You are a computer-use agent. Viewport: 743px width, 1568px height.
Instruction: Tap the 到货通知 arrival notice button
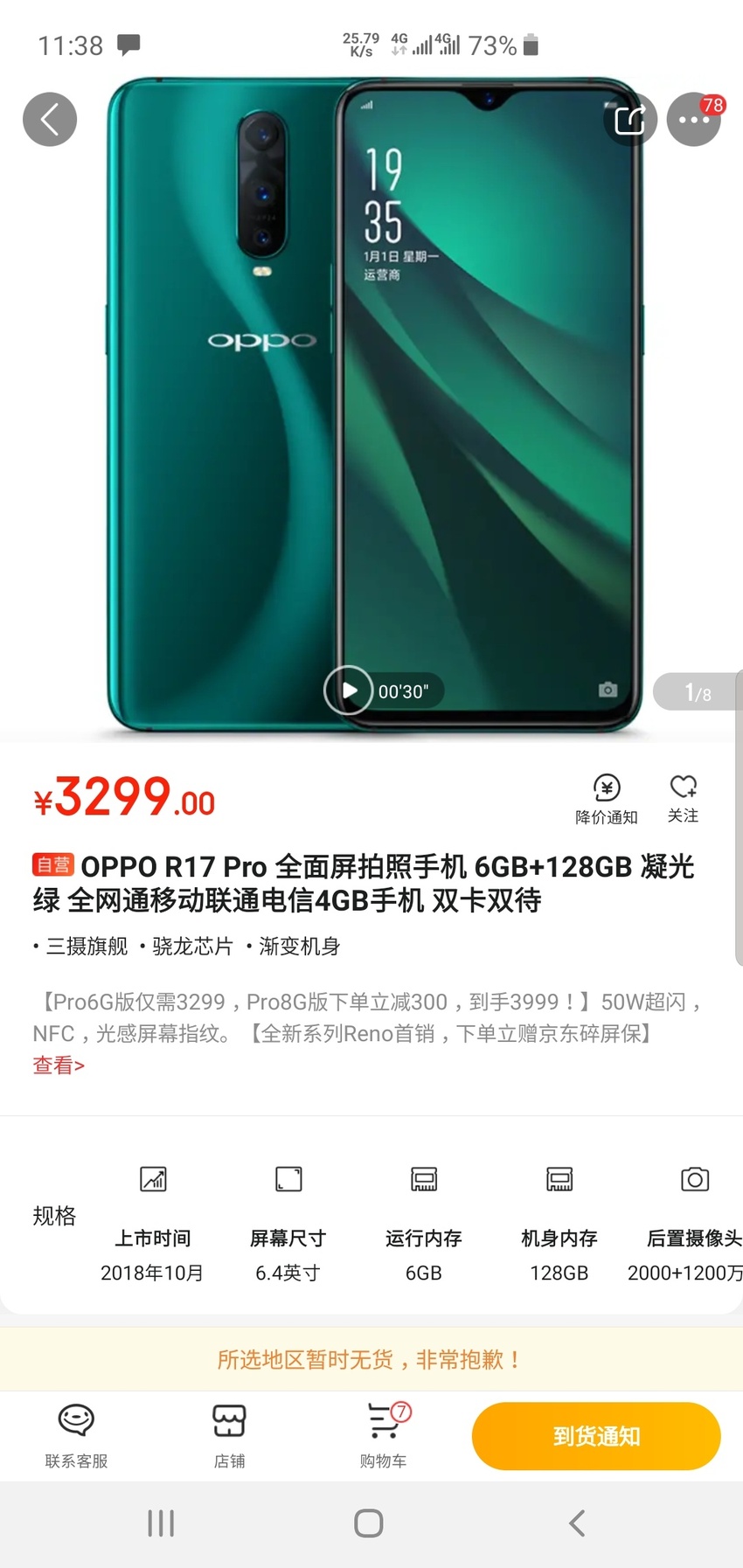[x=596, y=1436]
